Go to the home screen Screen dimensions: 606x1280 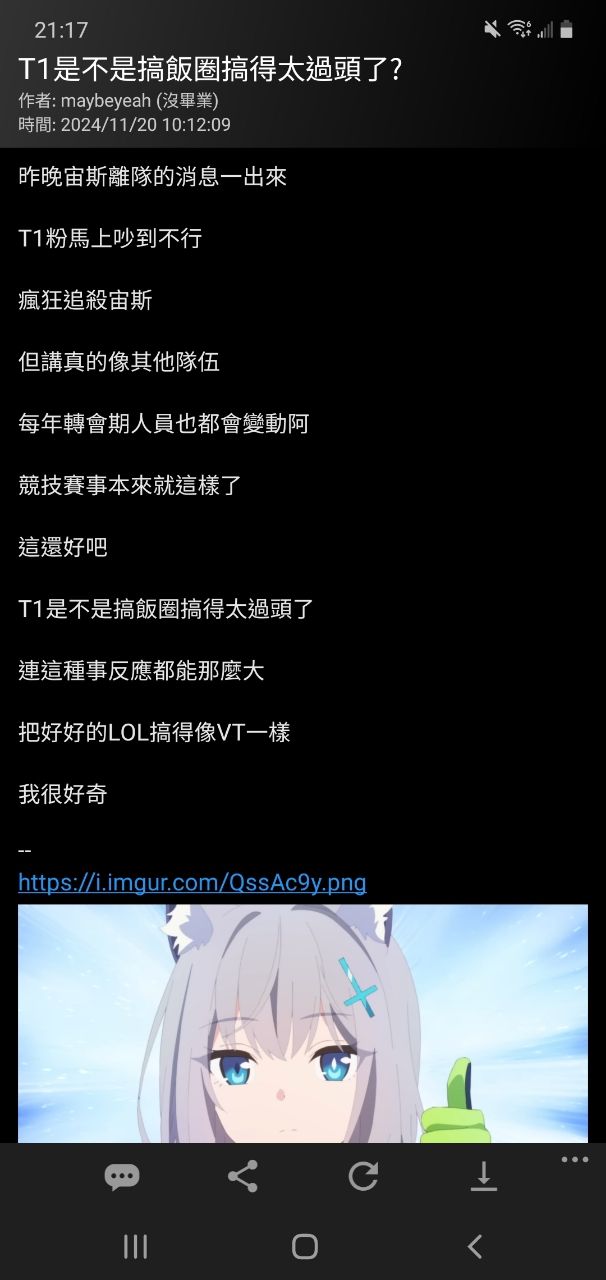(x=304, y=1246)
